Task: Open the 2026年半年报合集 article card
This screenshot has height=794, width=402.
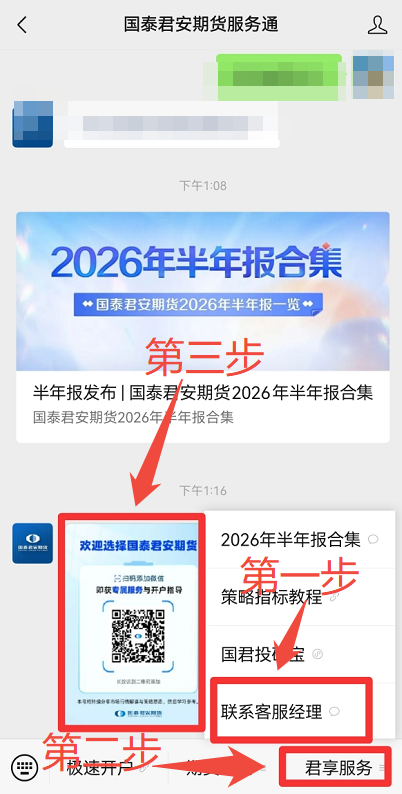Action: click(x=203, y=327)
